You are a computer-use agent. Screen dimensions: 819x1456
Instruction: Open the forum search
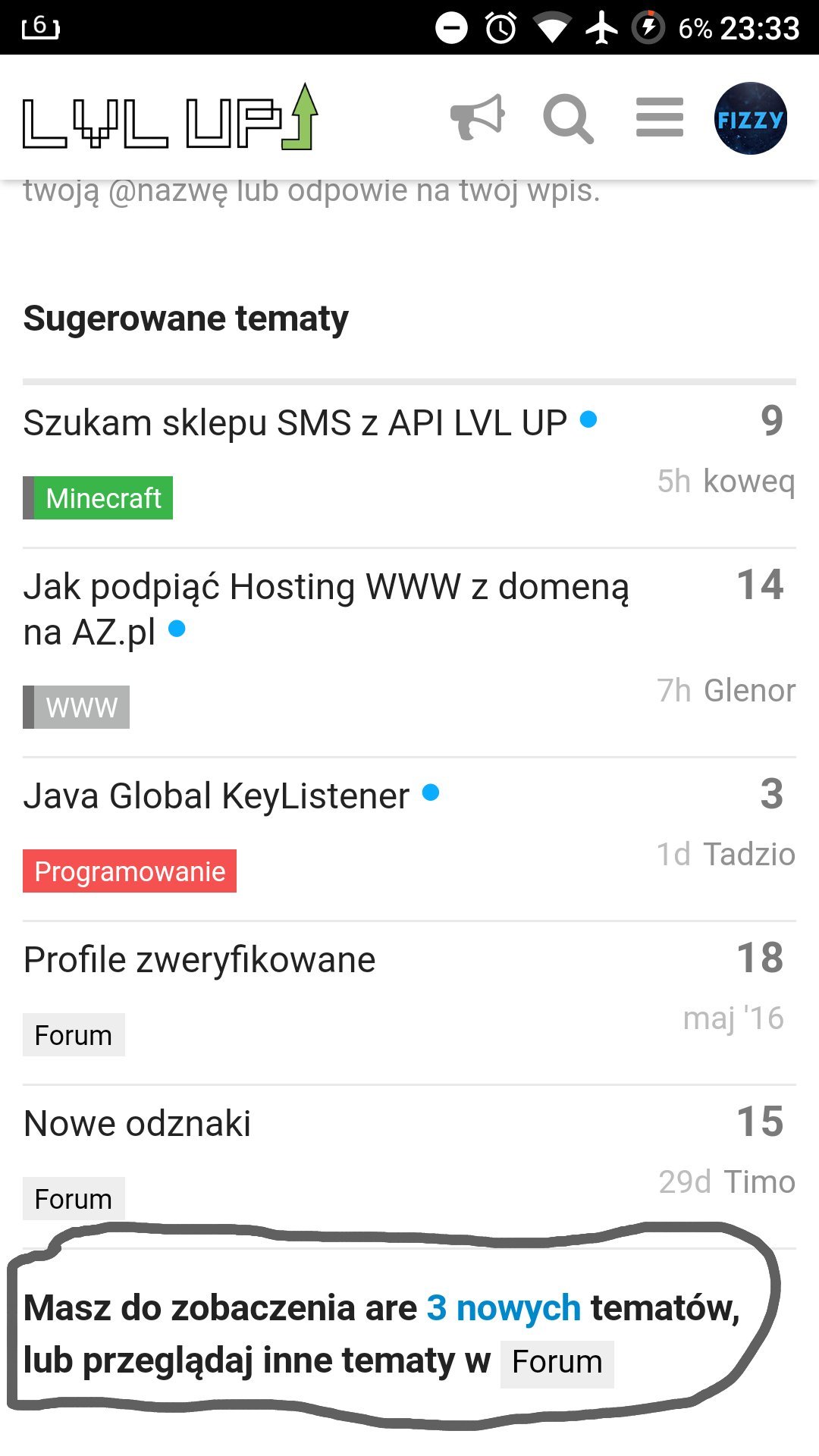pos(568,119)
